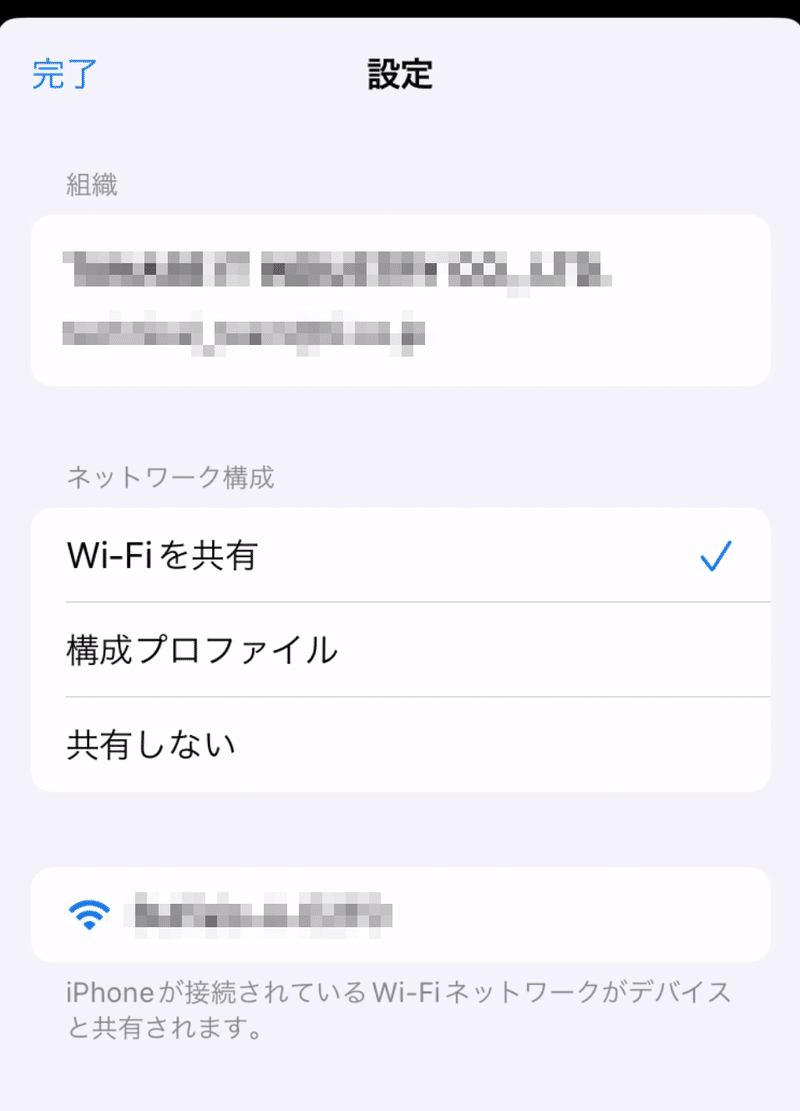Select the Wi-Fiを共有 option
Screen dimensions: 800x1111
pos(400,556)
